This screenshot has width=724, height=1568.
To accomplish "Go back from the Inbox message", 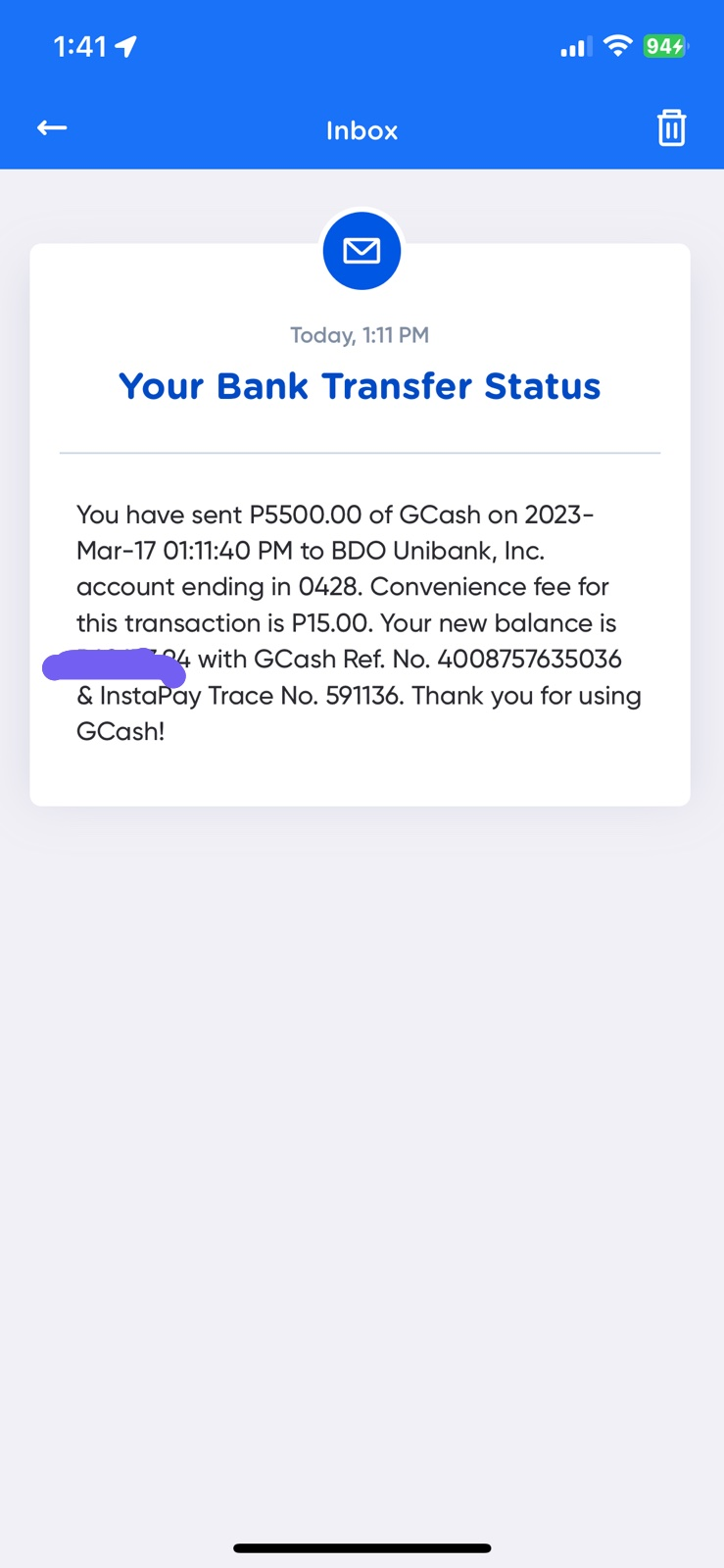I will 52,128.
